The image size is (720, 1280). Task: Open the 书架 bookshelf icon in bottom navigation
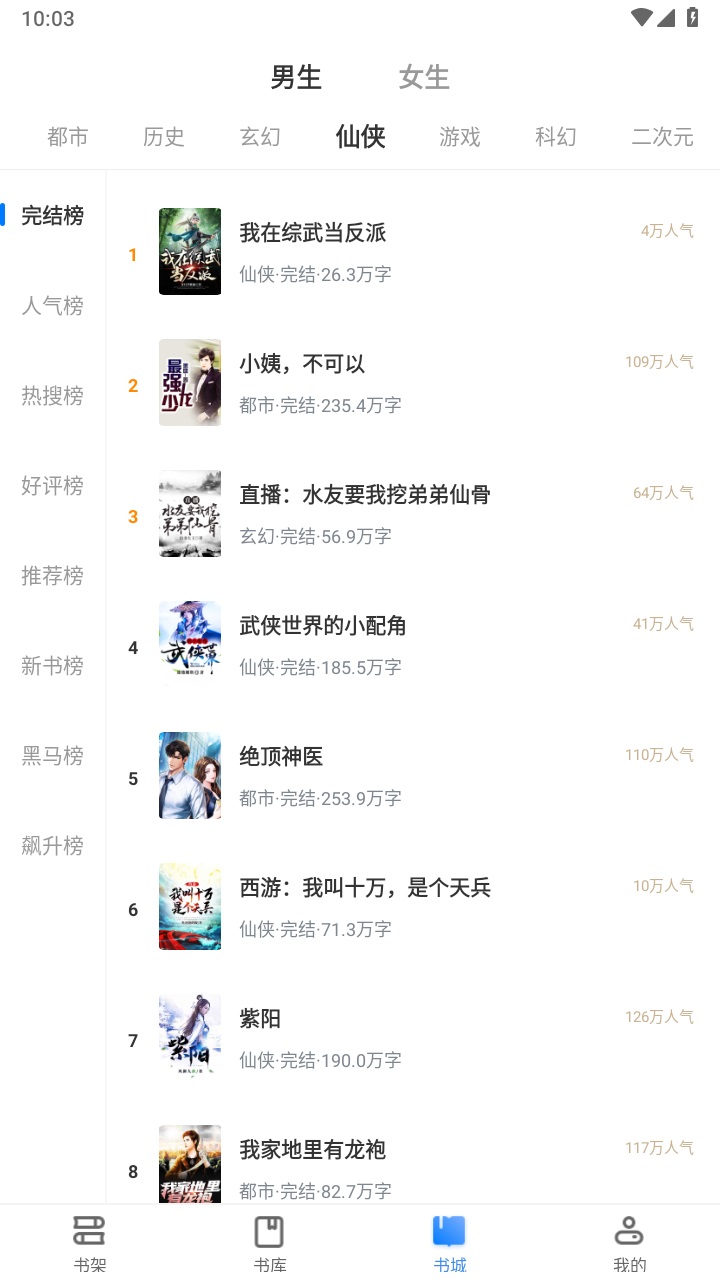click(90, 1240)
